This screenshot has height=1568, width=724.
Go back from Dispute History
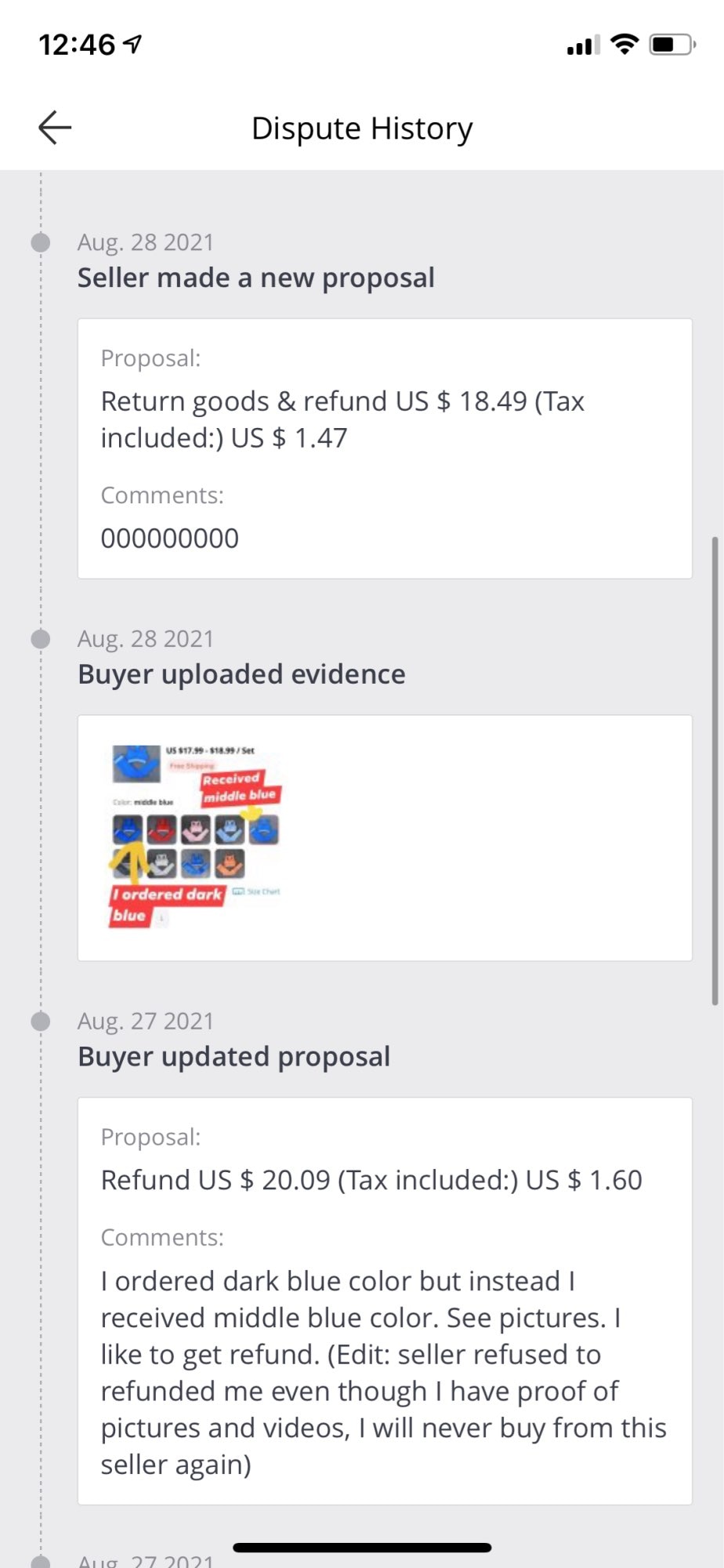[x=55, y=128]
